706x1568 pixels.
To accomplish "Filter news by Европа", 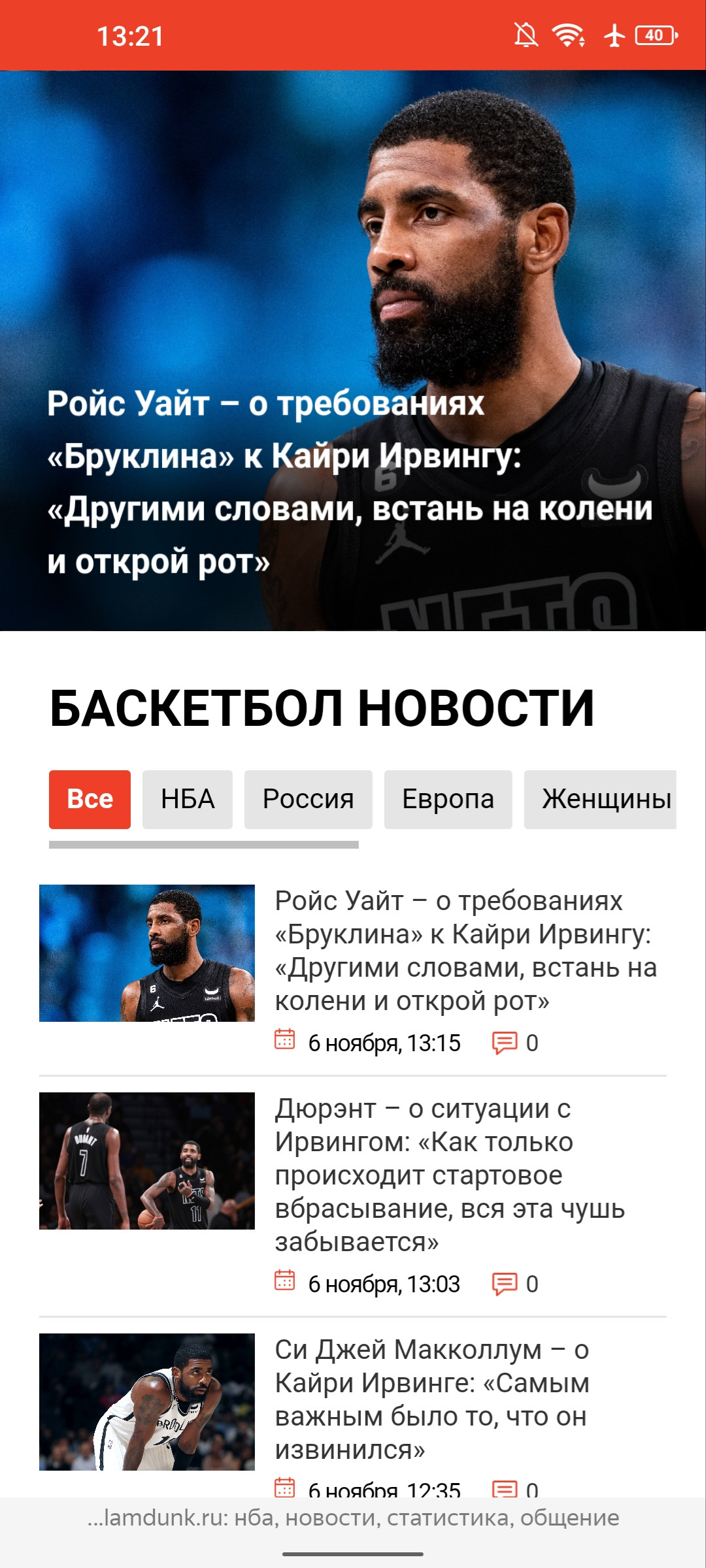I will [x=448, y=799].
